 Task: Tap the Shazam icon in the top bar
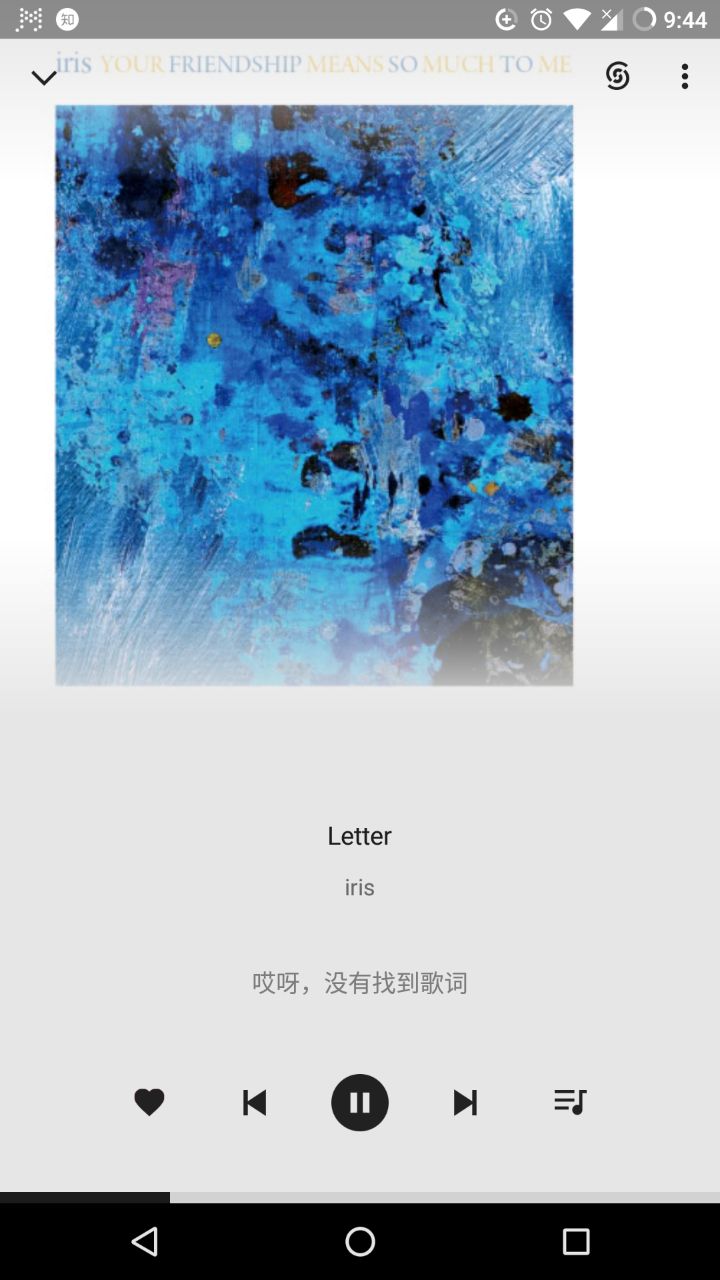618,76
